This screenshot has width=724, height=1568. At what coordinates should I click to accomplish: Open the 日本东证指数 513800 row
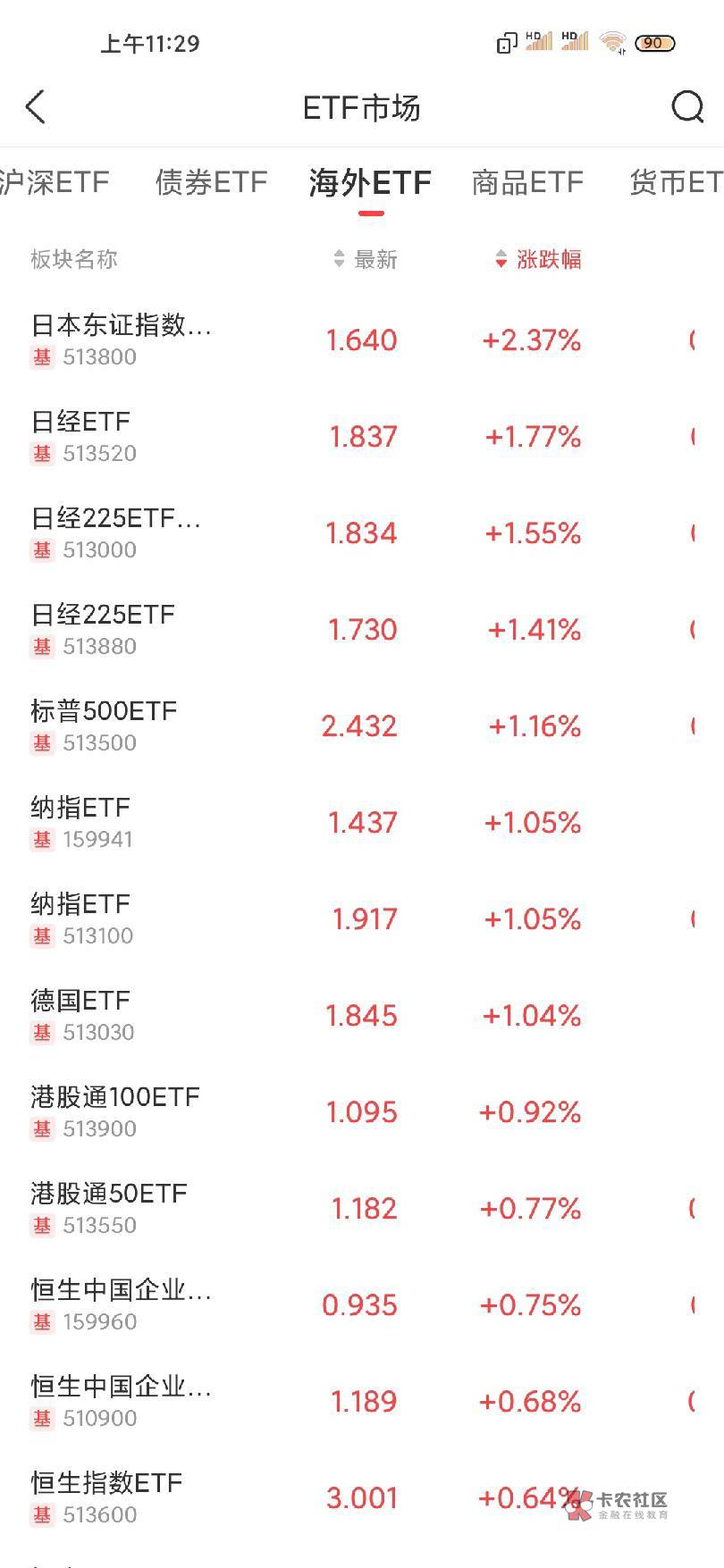362,340
